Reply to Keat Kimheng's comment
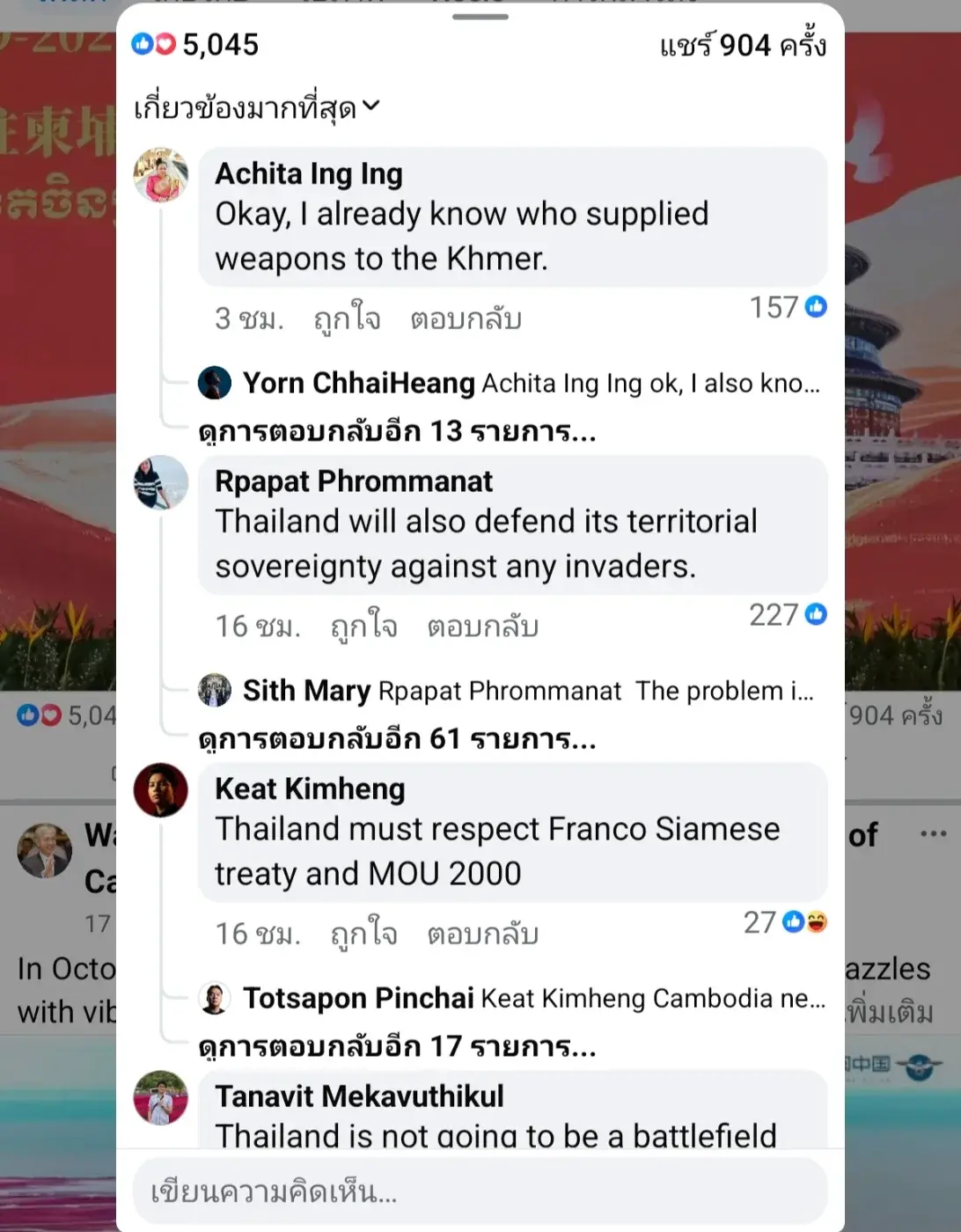Screen dimensions: 961x1232 482,934
